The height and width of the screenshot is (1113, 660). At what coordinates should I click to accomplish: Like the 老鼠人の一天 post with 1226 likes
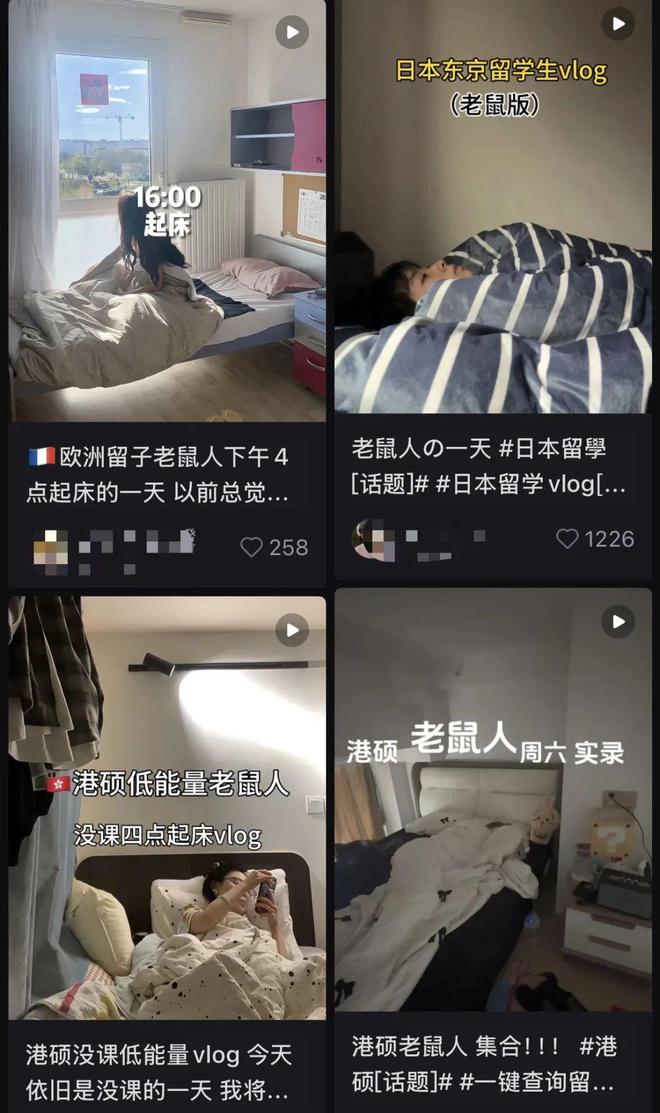tap(567, 539)
